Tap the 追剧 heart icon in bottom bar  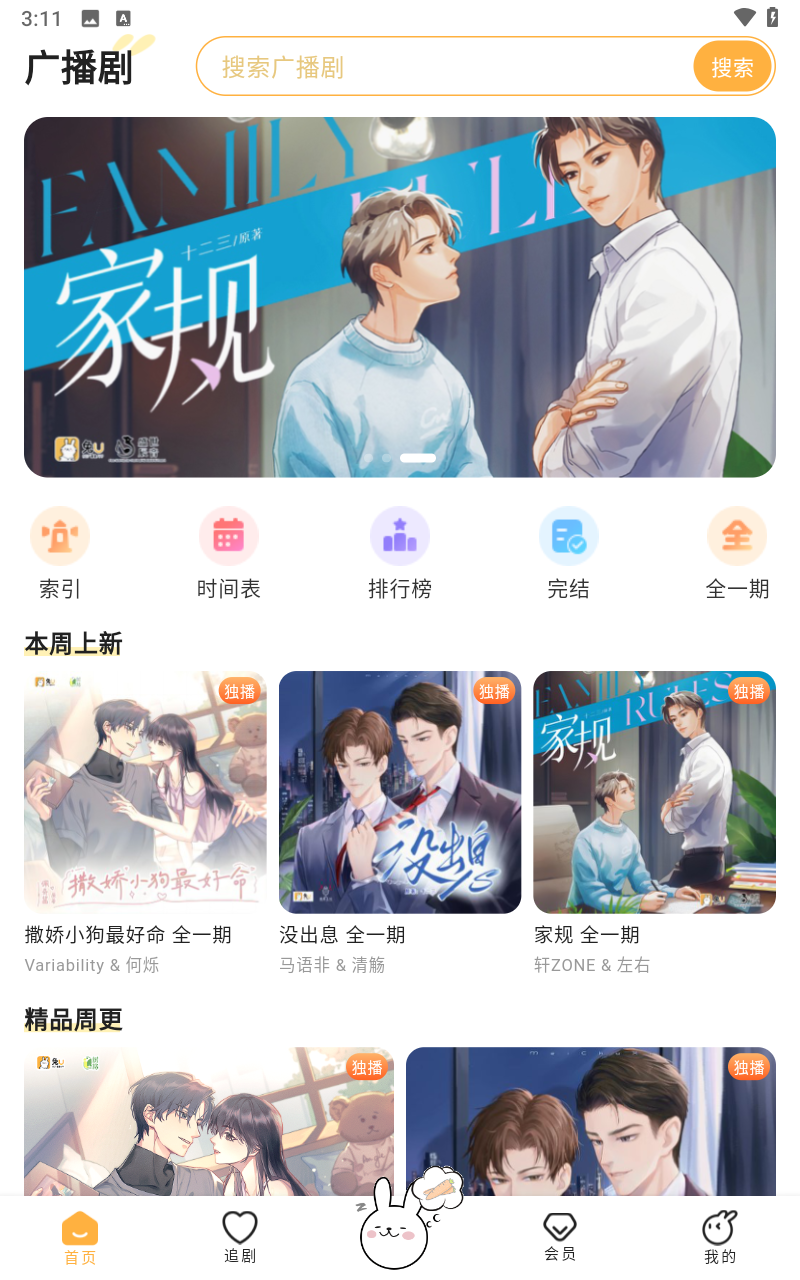coord(240,1228)
